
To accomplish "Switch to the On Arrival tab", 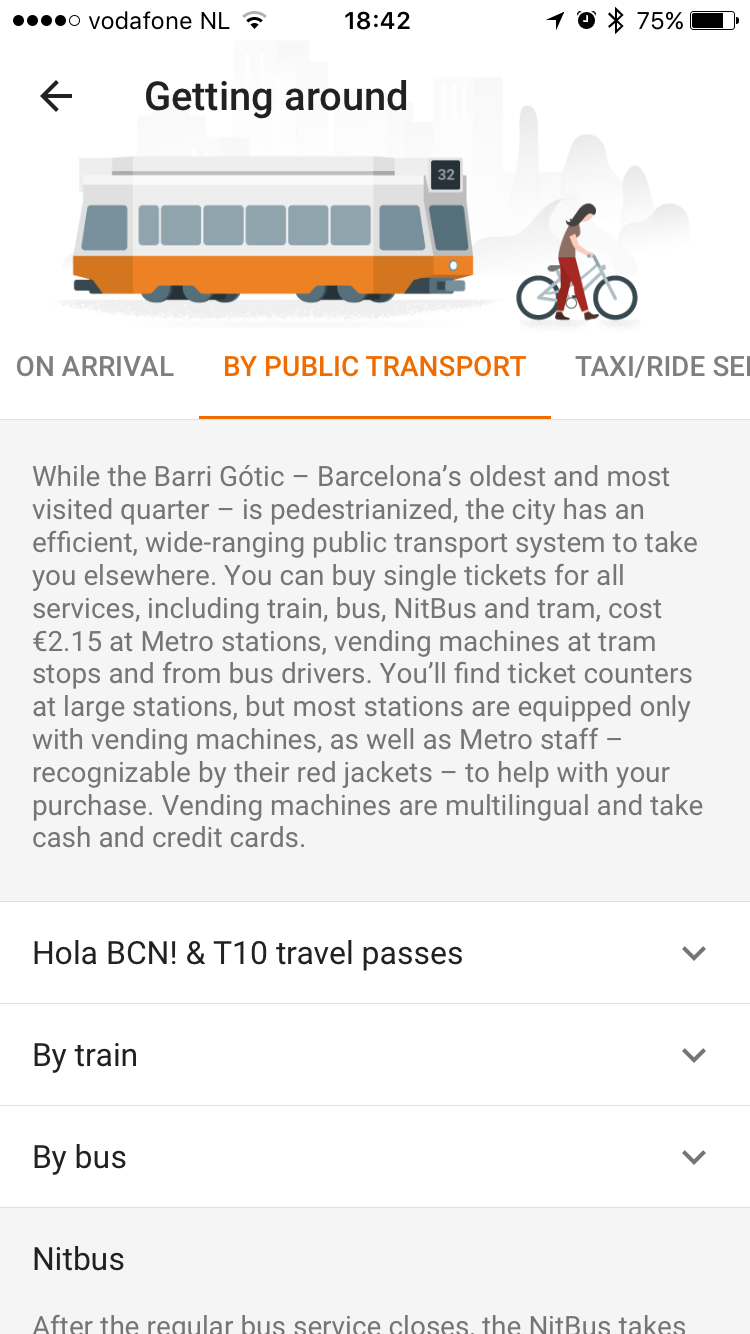I will point(95,367).
